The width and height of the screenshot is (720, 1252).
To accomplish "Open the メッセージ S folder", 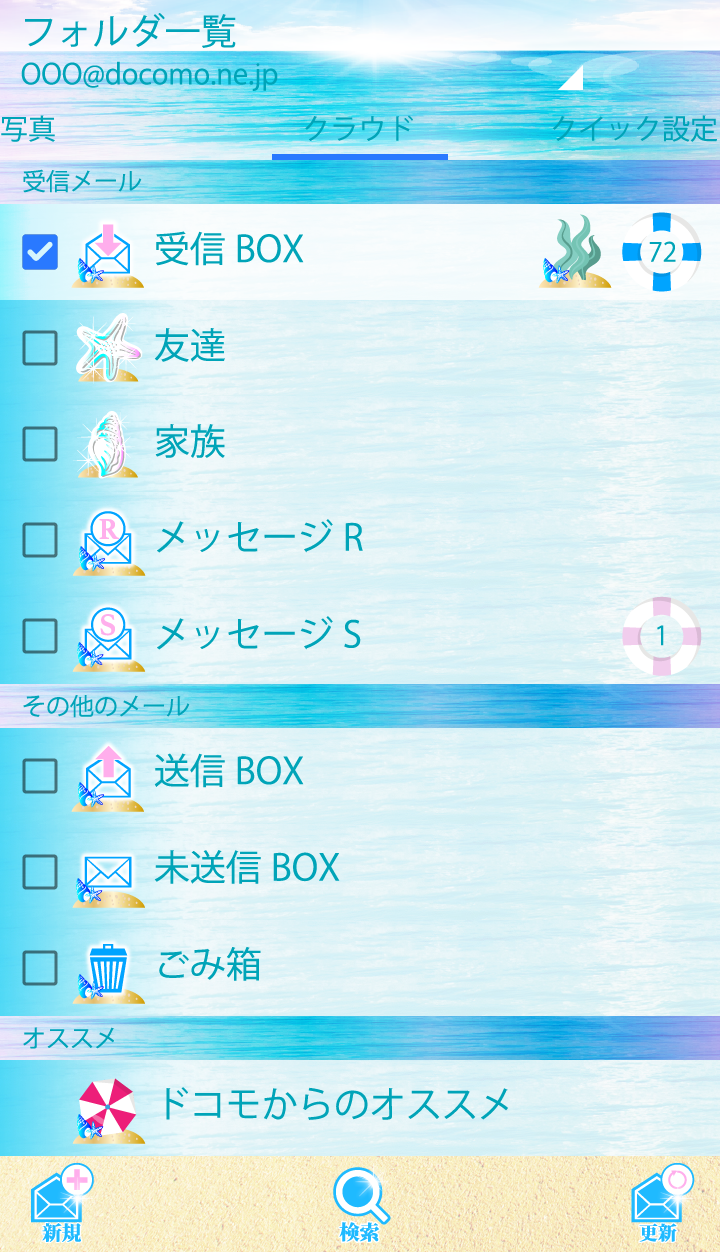I will pyautogui.click(x=258, y=635).
